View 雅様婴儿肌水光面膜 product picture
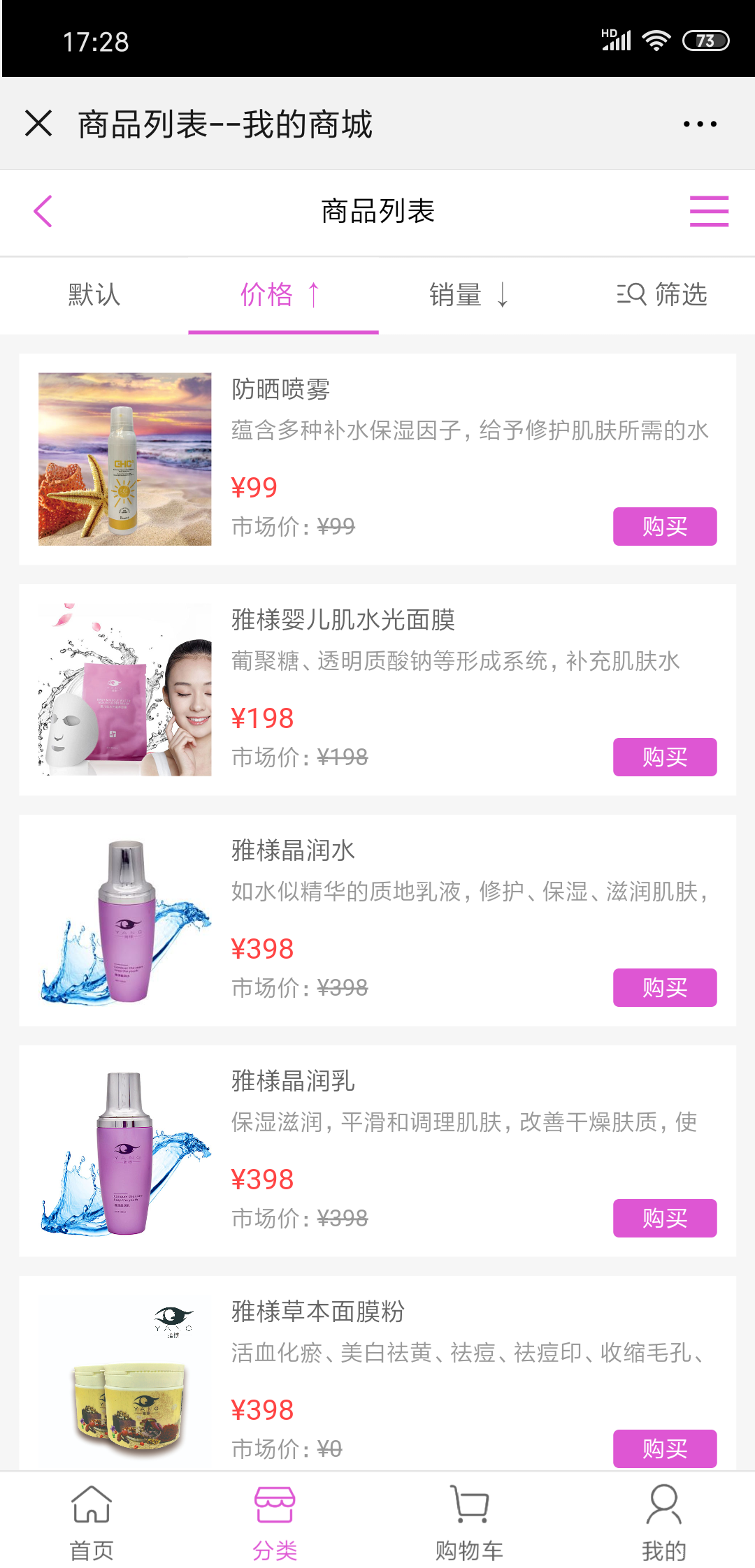755x1568 pixels. coord(124,690)
